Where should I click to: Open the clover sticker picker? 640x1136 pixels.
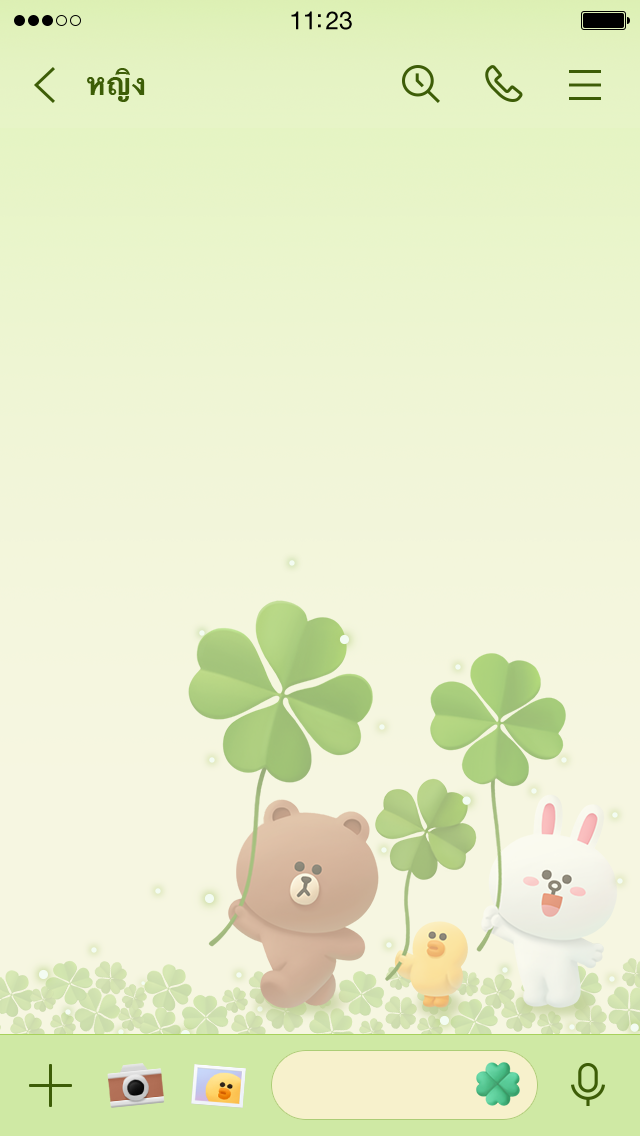497,1084
